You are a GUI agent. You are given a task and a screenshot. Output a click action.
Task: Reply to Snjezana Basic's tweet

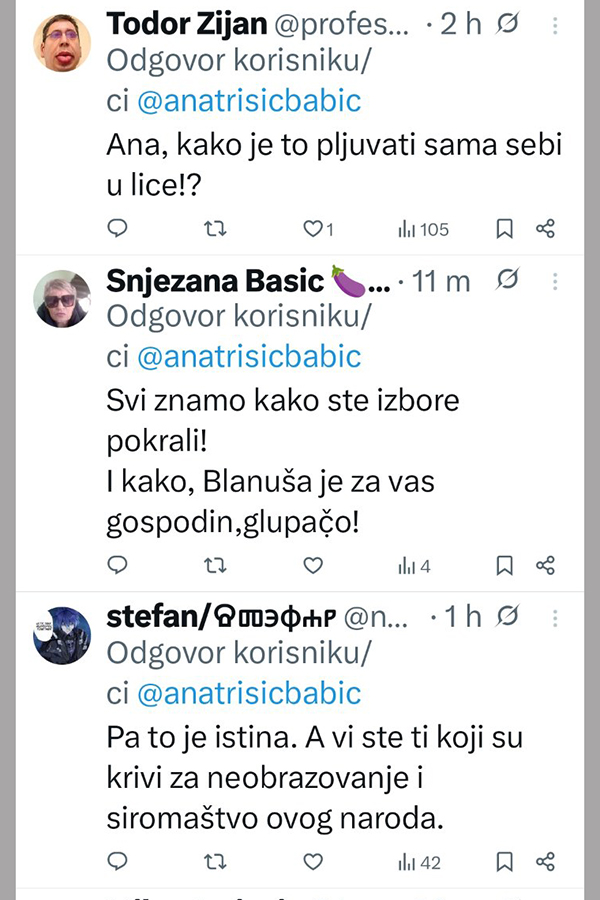(117, 566)
